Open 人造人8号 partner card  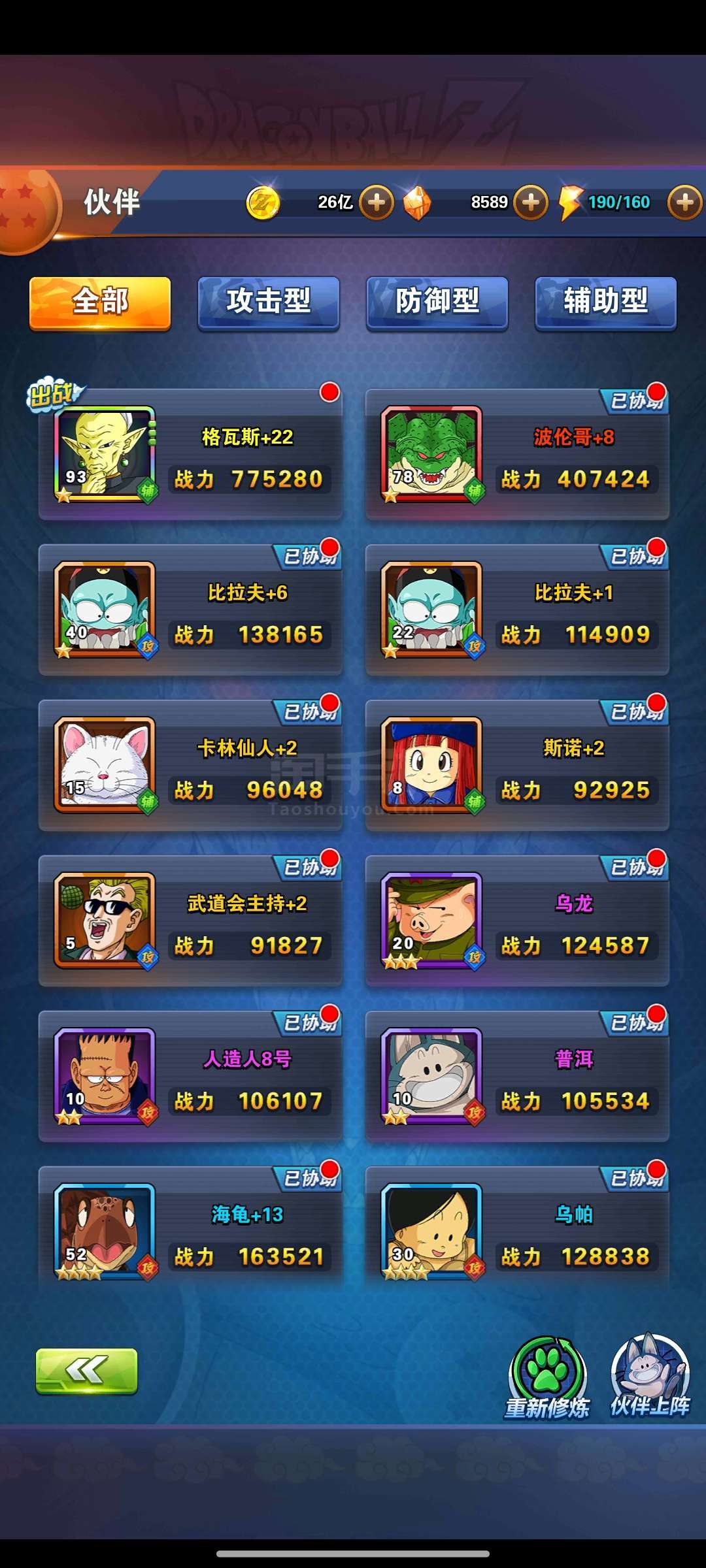(x=190, y=1077)
